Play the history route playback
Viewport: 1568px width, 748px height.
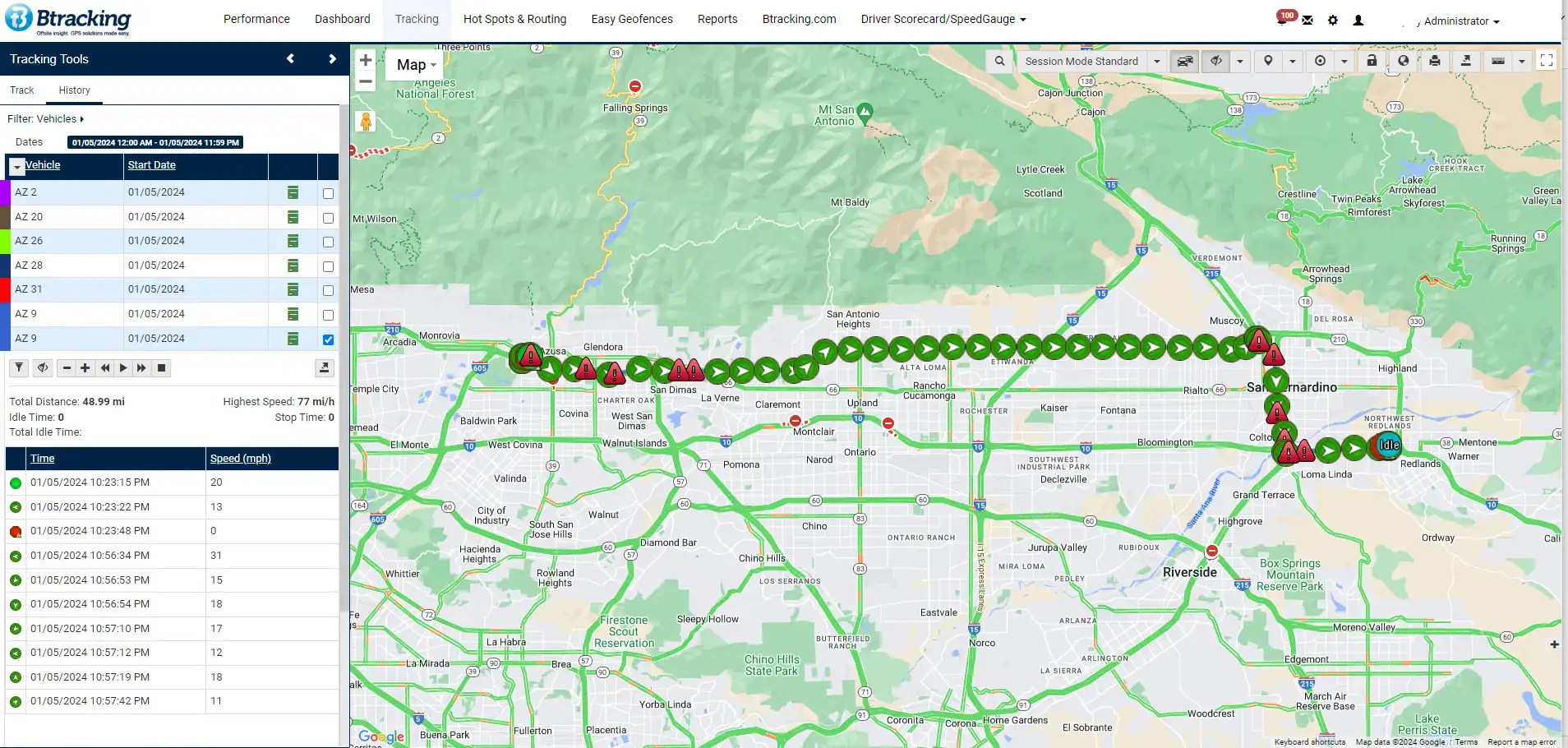pos(123,368)
